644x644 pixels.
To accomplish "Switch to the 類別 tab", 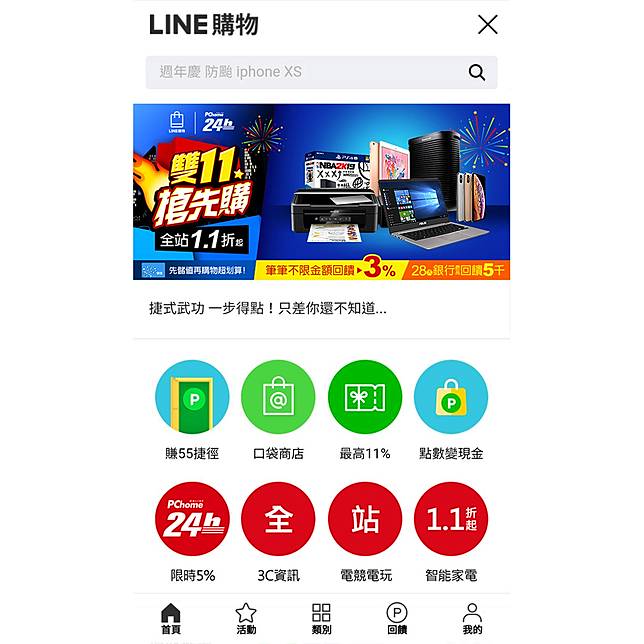I will (x=321, y=618).
